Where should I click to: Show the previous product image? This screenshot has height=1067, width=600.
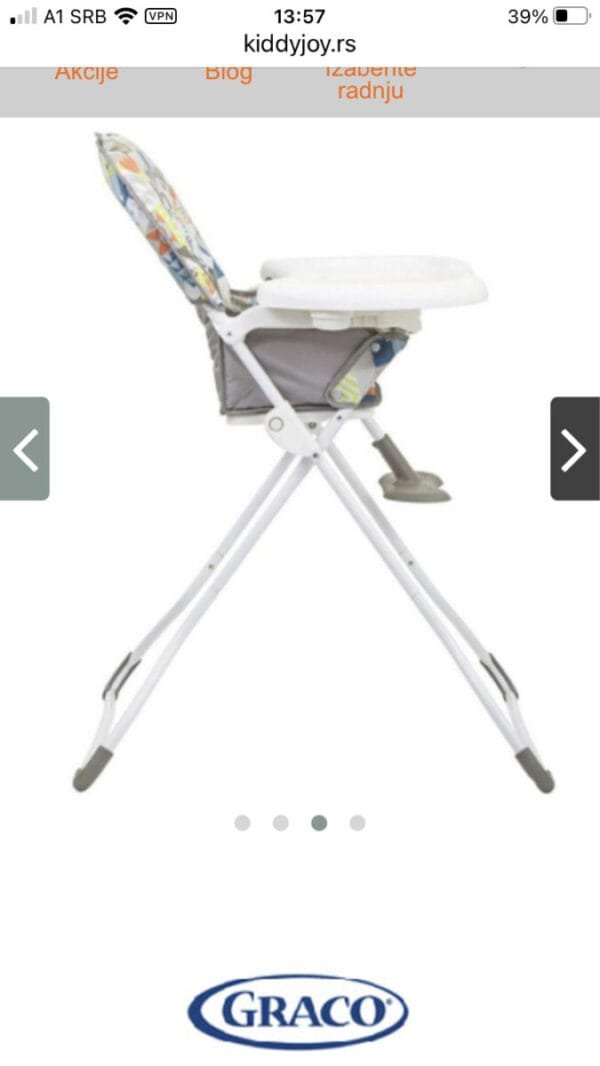click(x=24, y=449)
